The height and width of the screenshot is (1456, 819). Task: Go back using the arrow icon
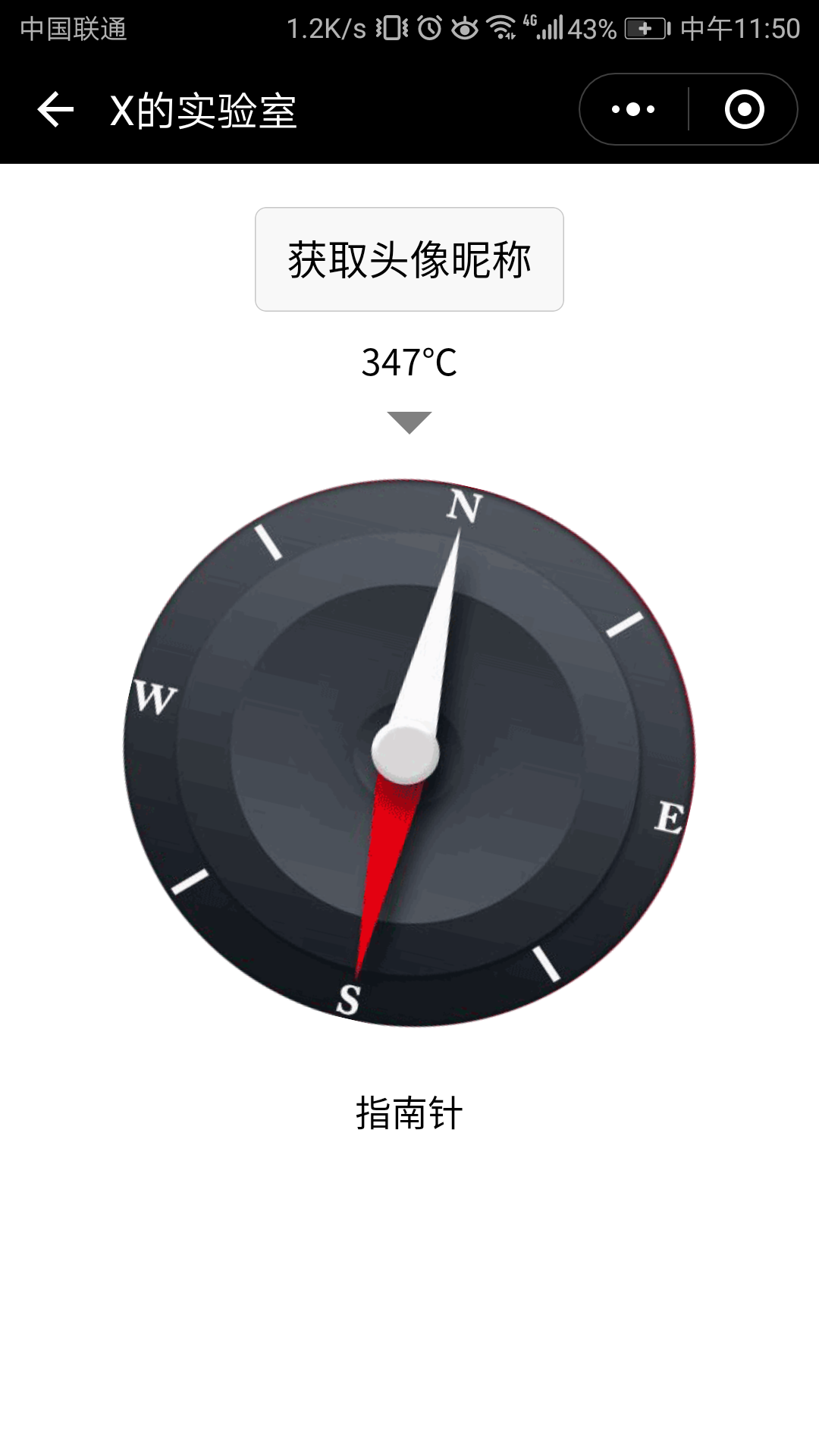(x=55, y=110)
